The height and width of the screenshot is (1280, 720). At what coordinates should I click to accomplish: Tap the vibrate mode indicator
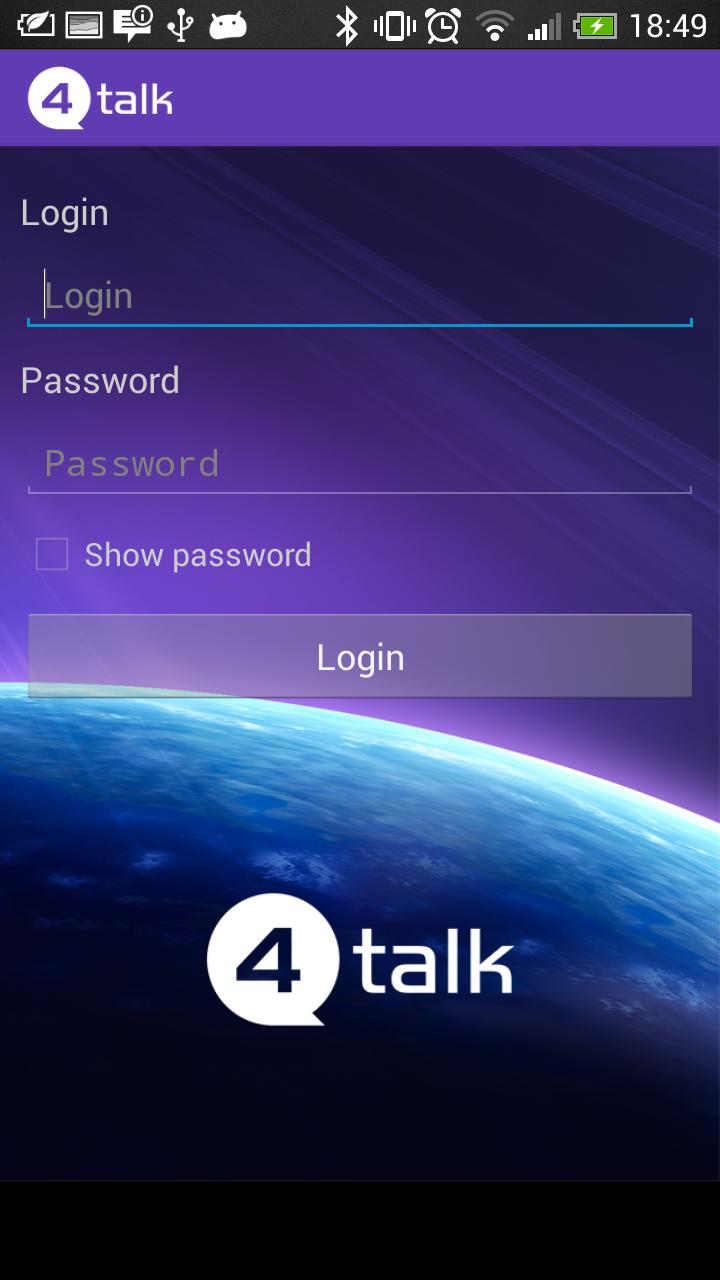tap(394, 26)
